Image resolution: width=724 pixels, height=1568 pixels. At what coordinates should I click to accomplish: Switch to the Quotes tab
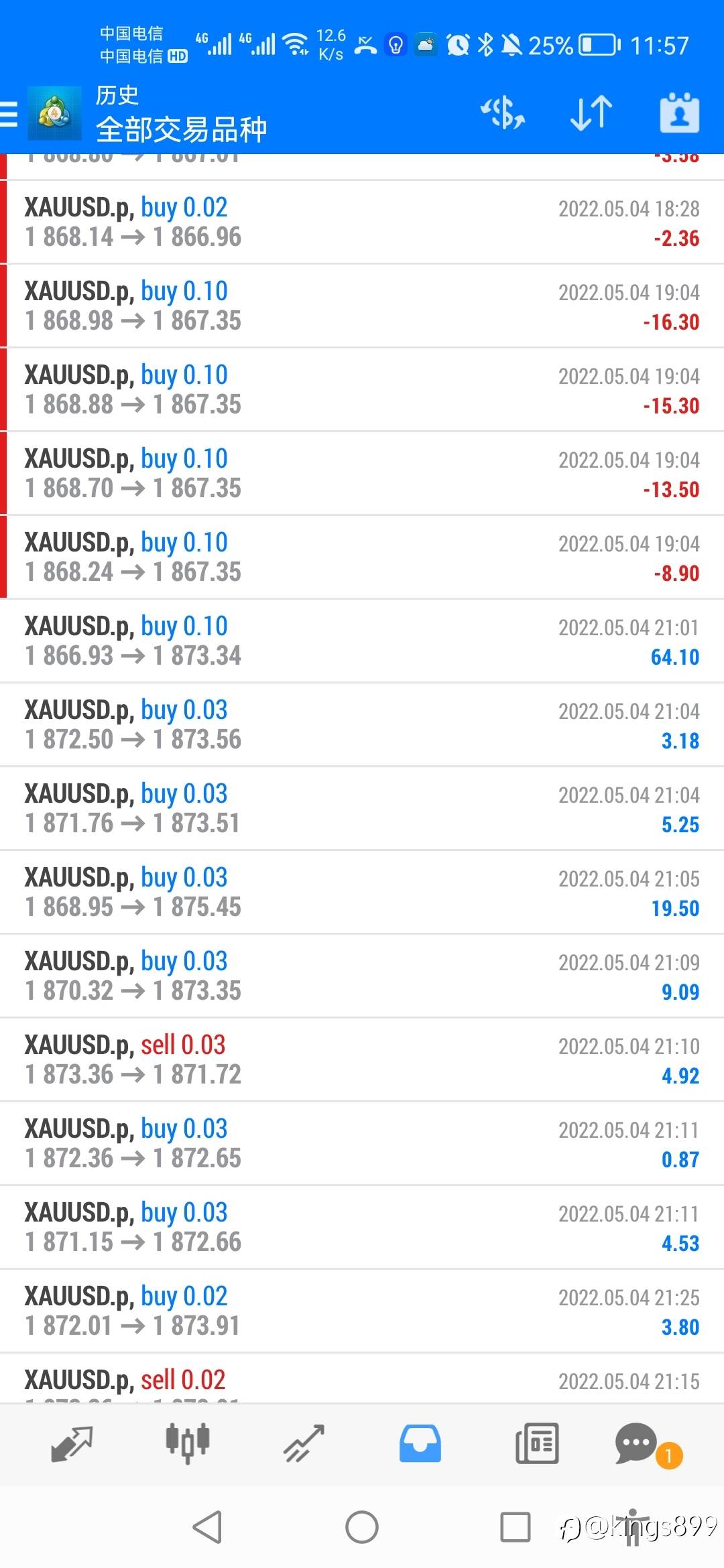72,1443
